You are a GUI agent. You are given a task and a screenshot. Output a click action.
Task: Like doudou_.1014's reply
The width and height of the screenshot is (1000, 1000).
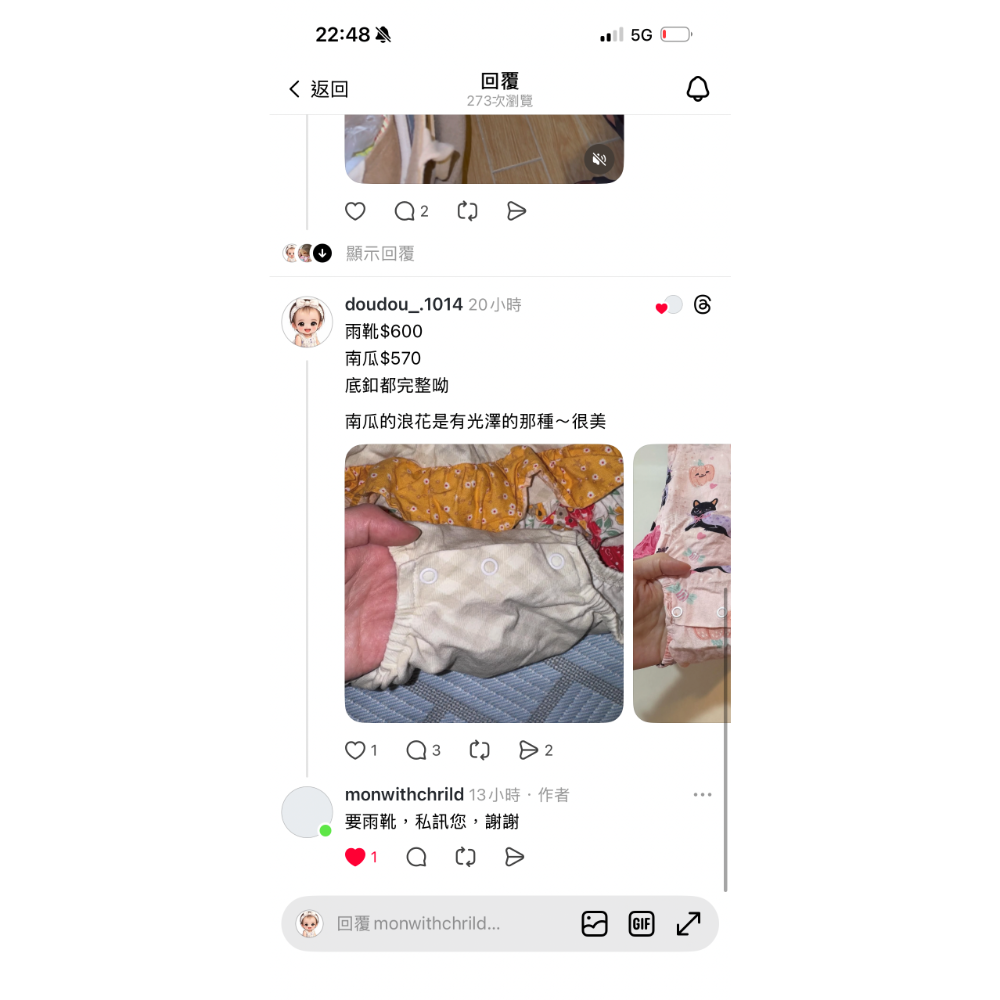coord(355,750)
